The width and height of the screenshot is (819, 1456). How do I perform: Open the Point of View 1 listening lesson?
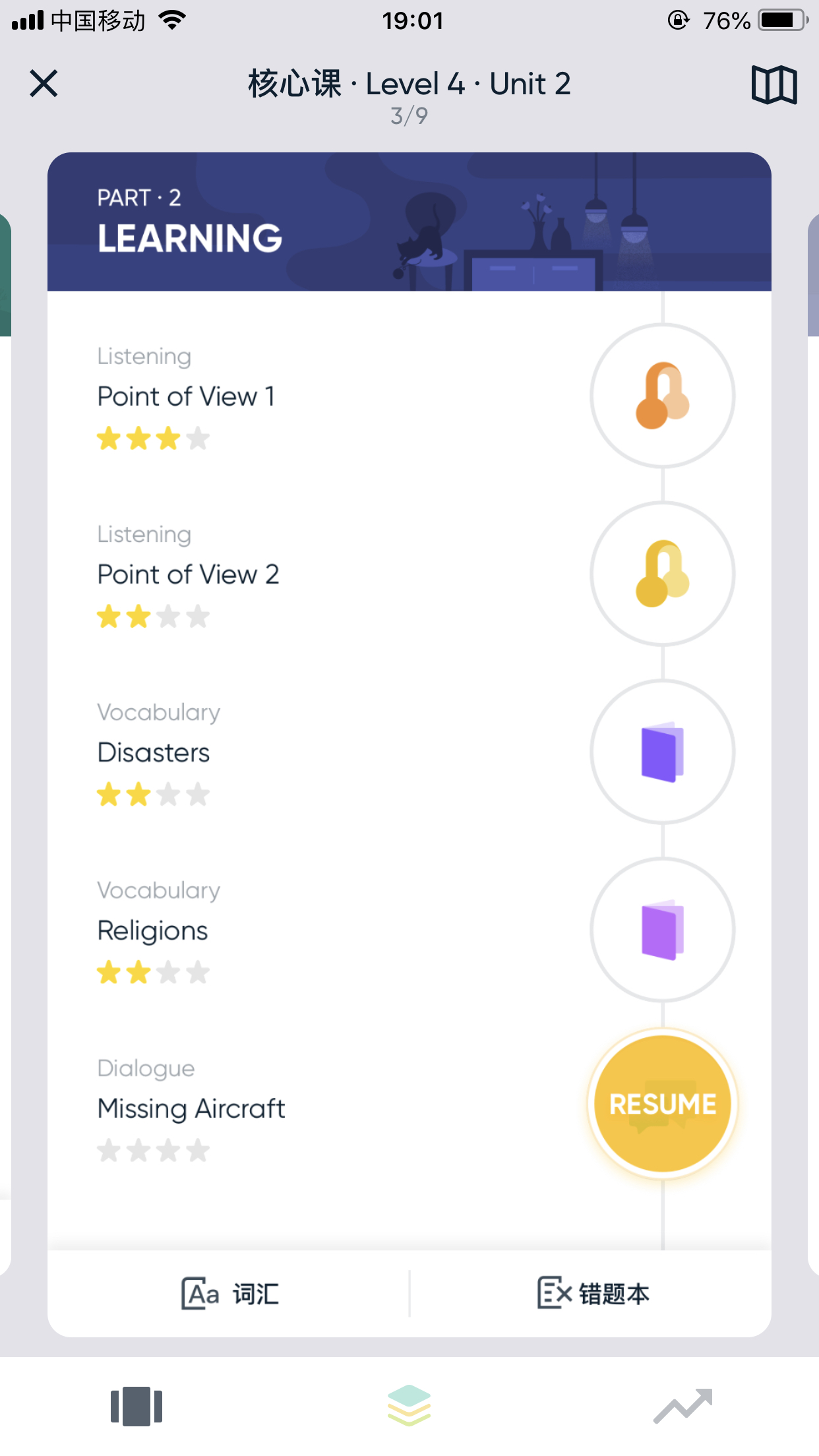click(x=662, y=396)
